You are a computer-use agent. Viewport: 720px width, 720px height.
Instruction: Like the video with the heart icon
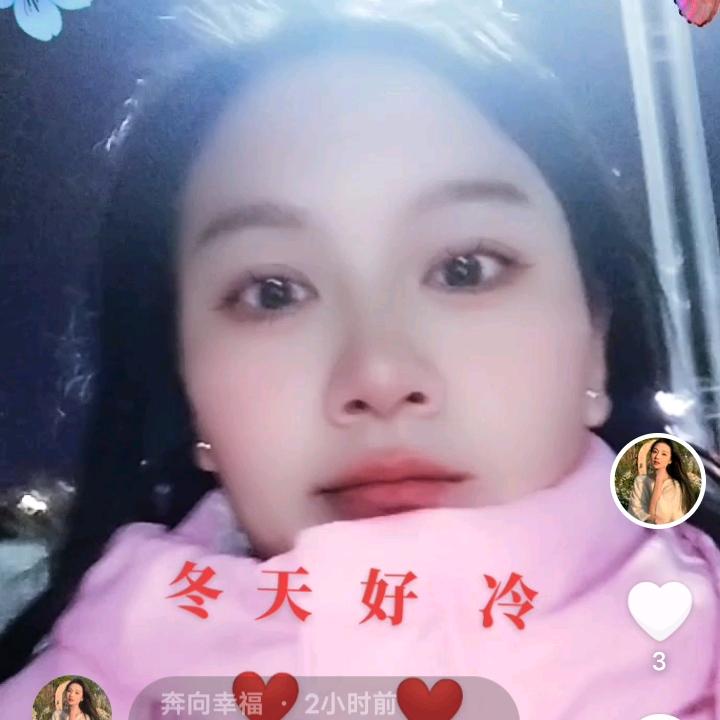[659, 611]
